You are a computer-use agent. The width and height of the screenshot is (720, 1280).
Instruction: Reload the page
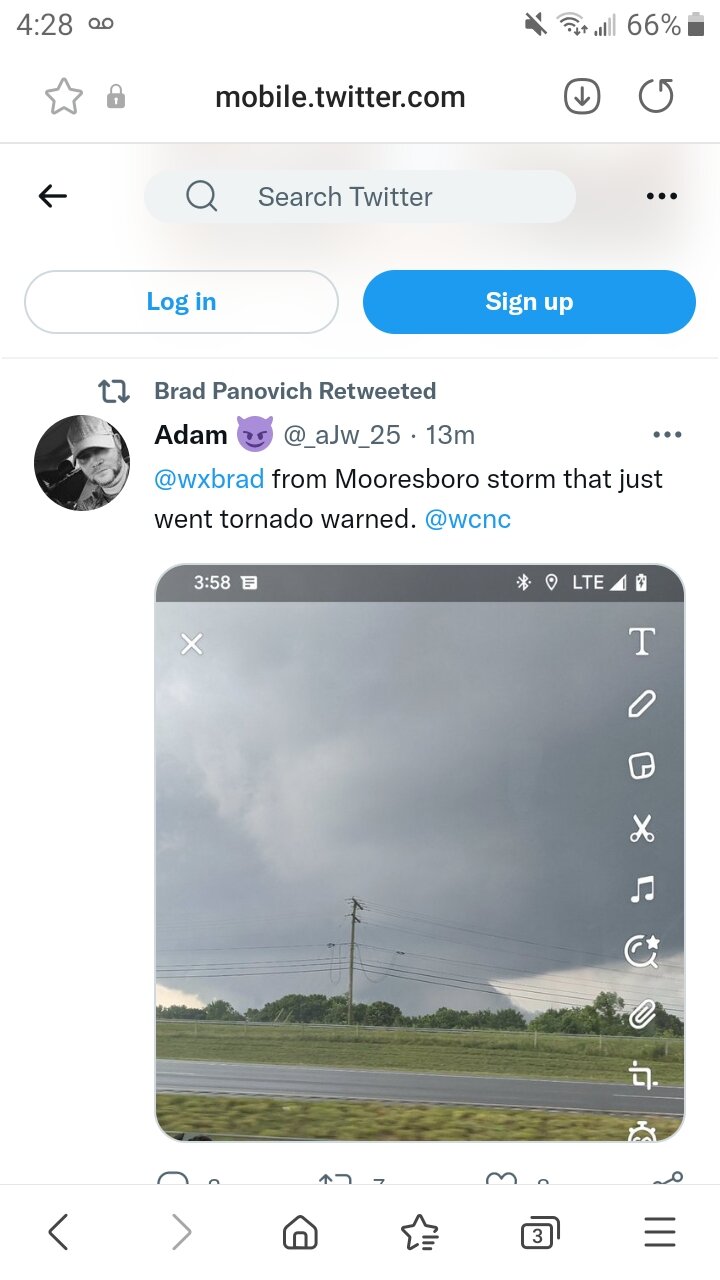point(656,97)
